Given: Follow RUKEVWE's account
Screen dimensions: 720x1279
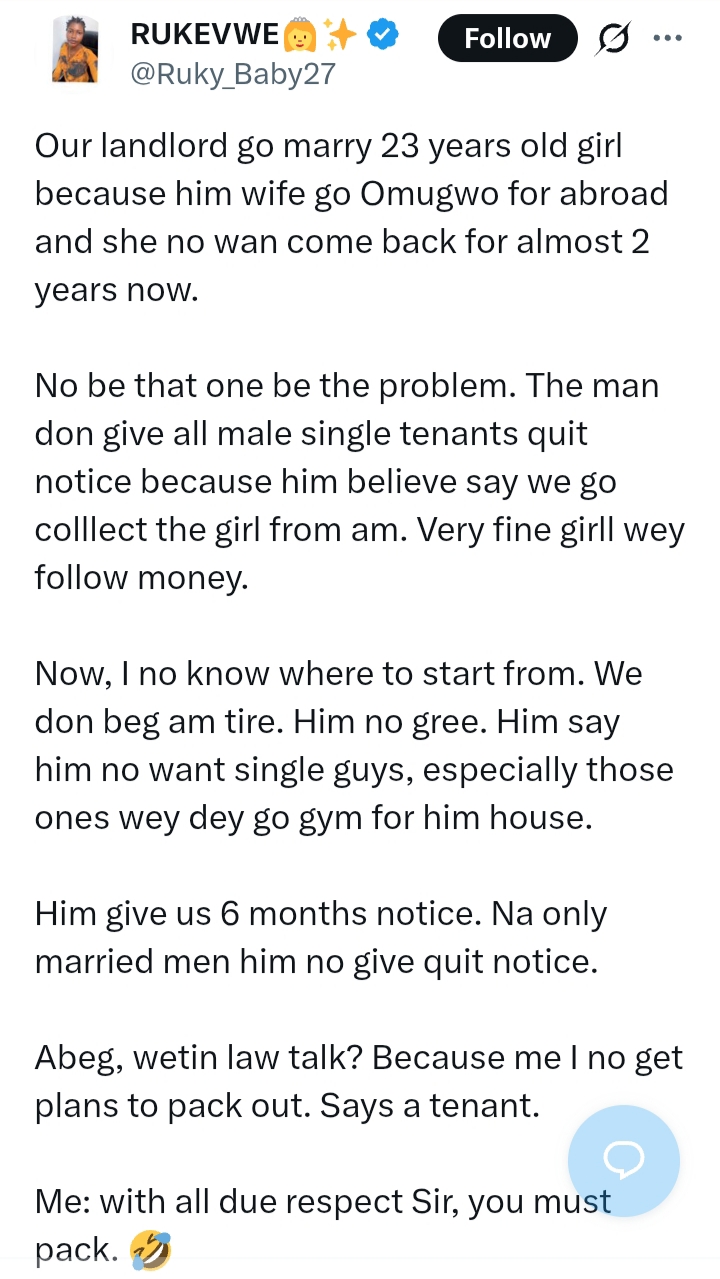Looking at the screenshot, I should click(x=507, y=39).
